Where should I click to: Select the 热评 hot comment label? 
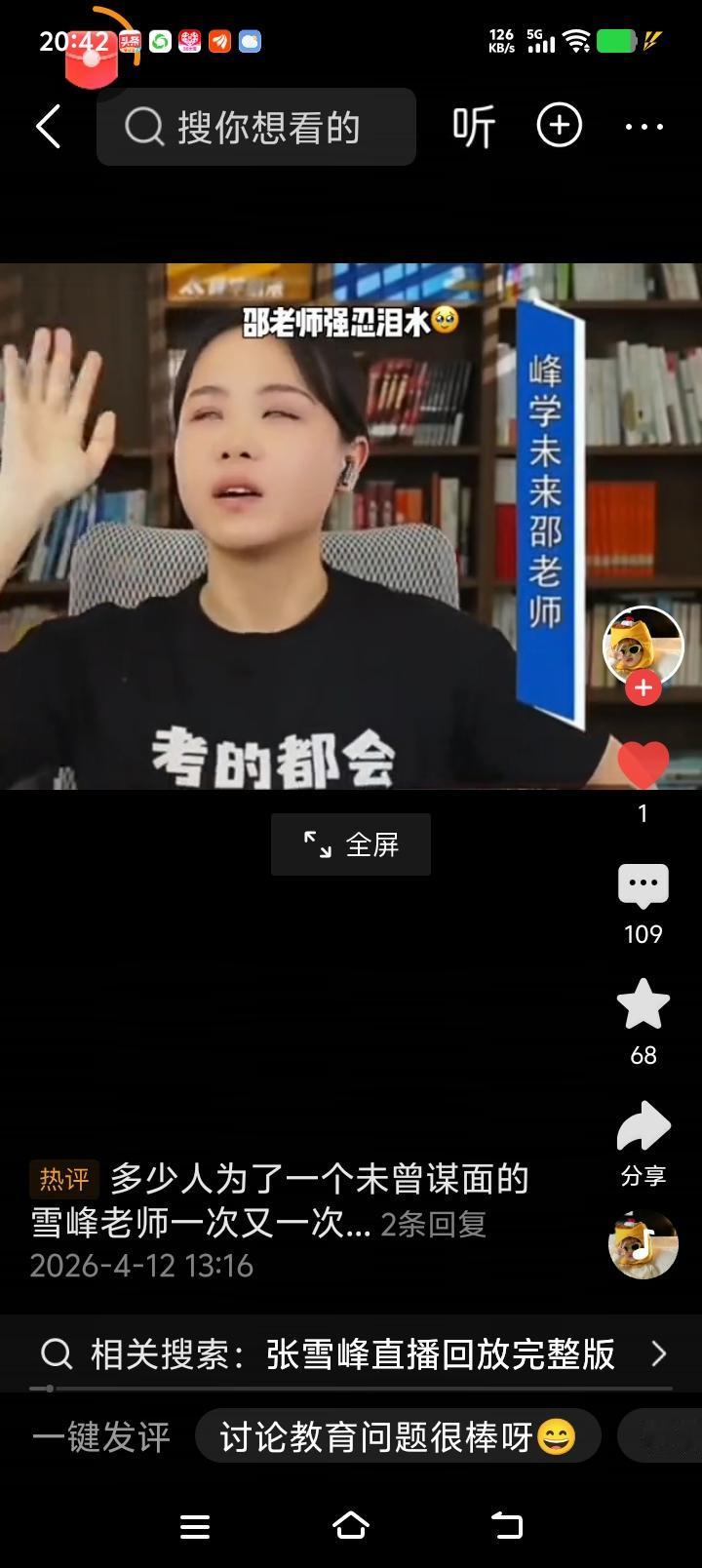click(x=64, y=1181)
